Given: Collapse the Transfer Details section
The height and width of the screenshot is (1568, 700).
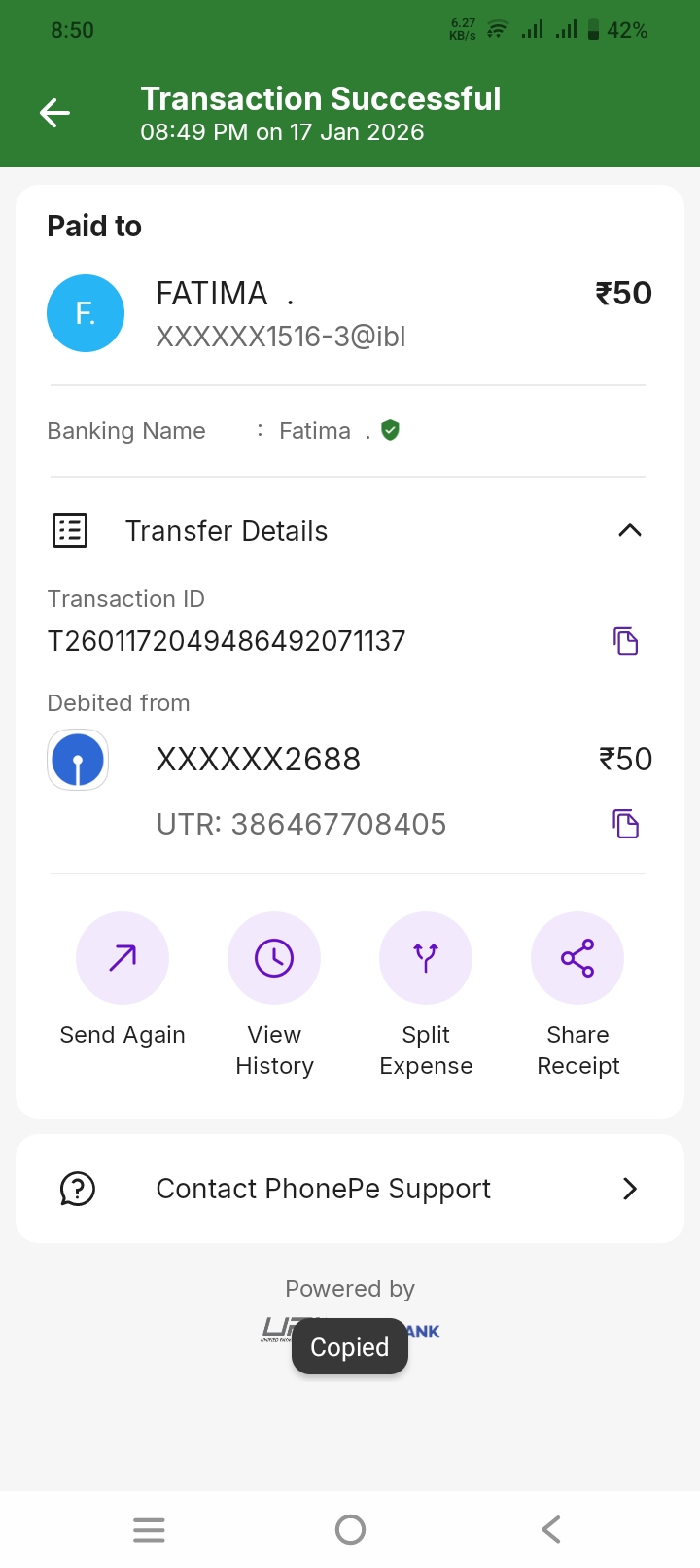Looking at the screenshot, I should click(x=629, y=531).
